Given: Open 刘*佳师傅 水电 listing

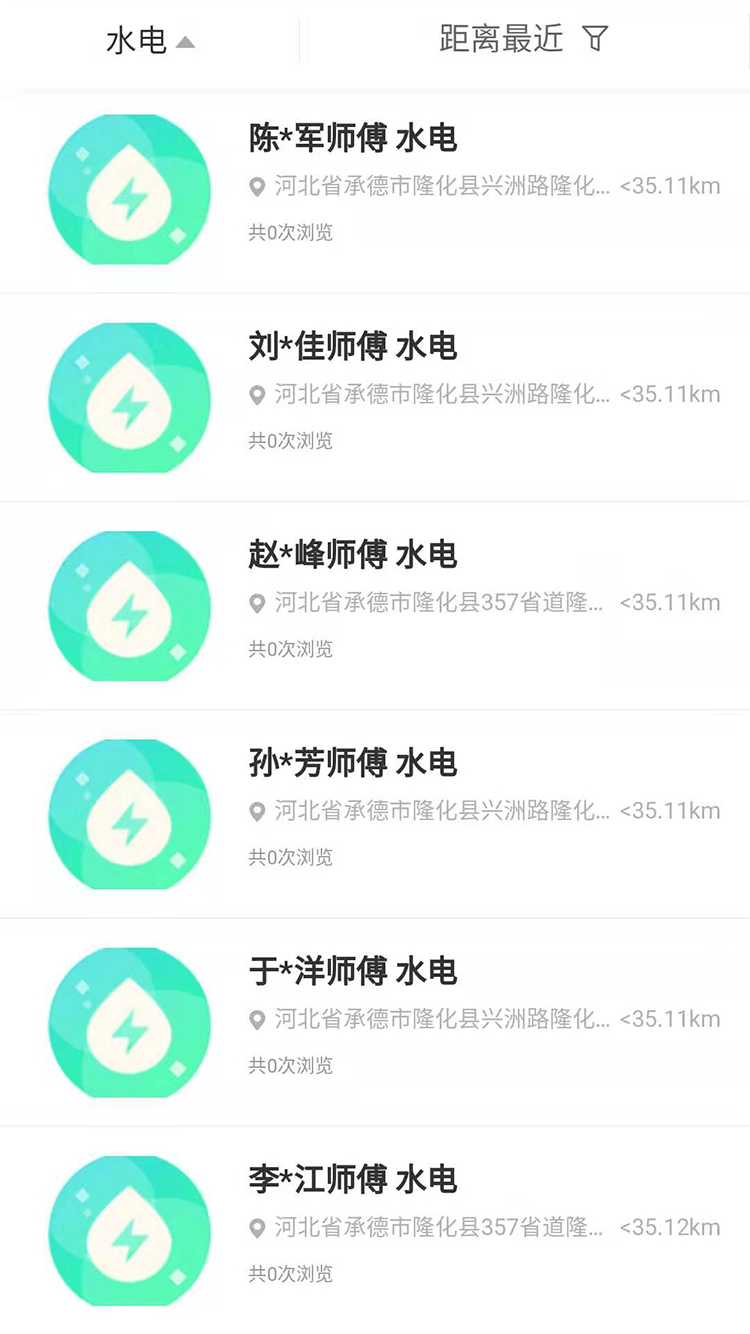Looking at the screenshot, I should (x=375, y=398).
